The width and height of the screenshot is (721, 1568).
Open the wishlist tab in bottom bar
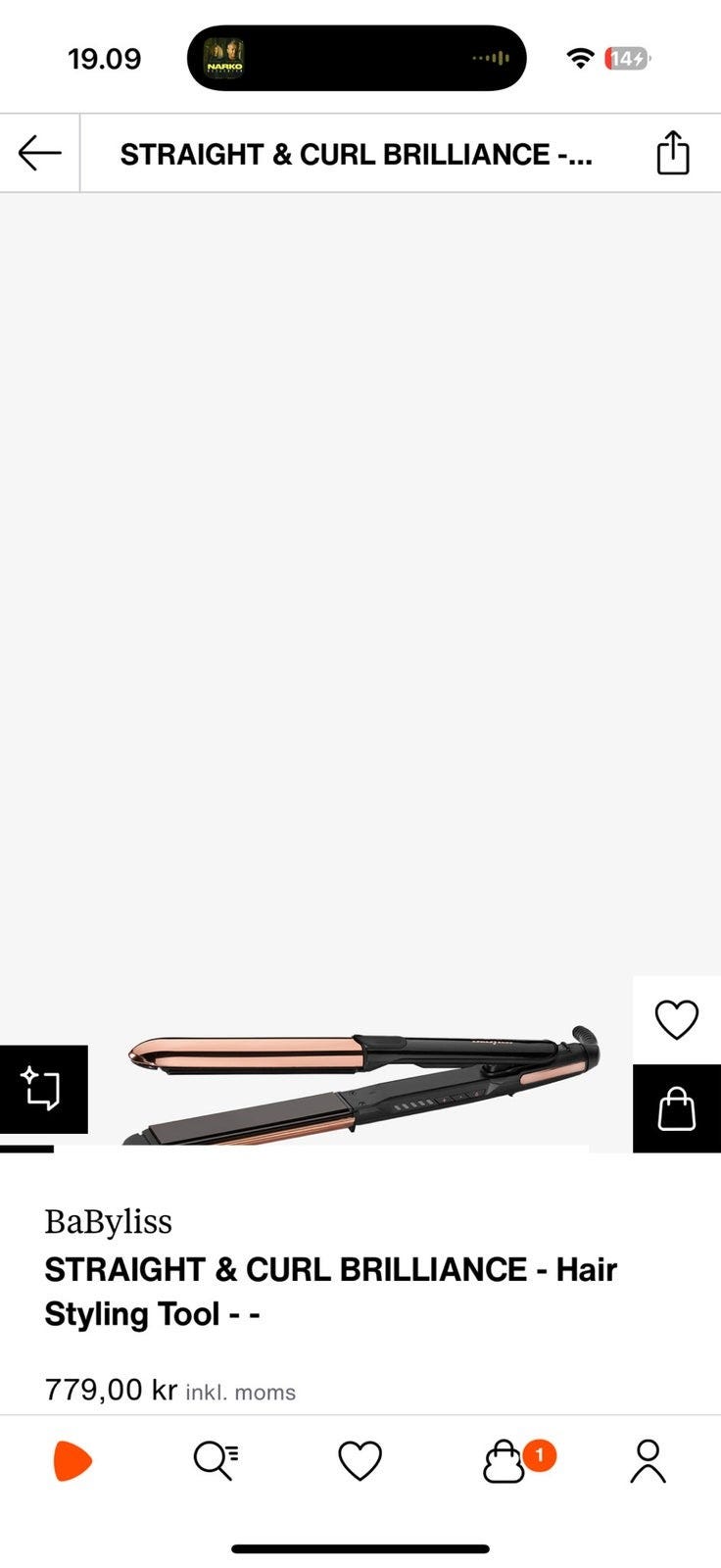pyautogui.click(x=360, y=1460)
